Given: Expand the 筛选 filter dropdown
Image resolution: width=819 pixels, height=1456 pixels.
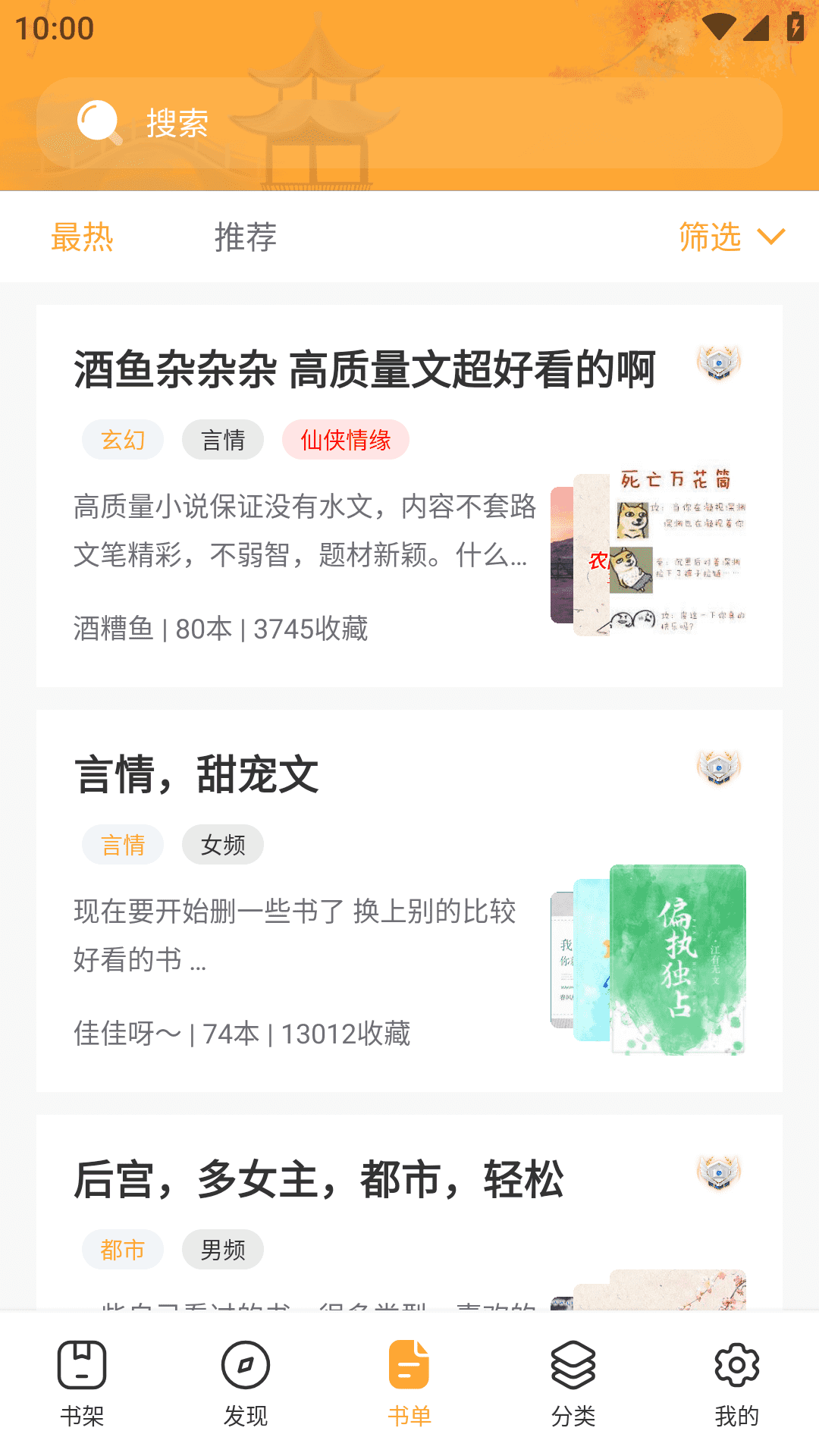Looking at the screenshot, I should [731, 237].
